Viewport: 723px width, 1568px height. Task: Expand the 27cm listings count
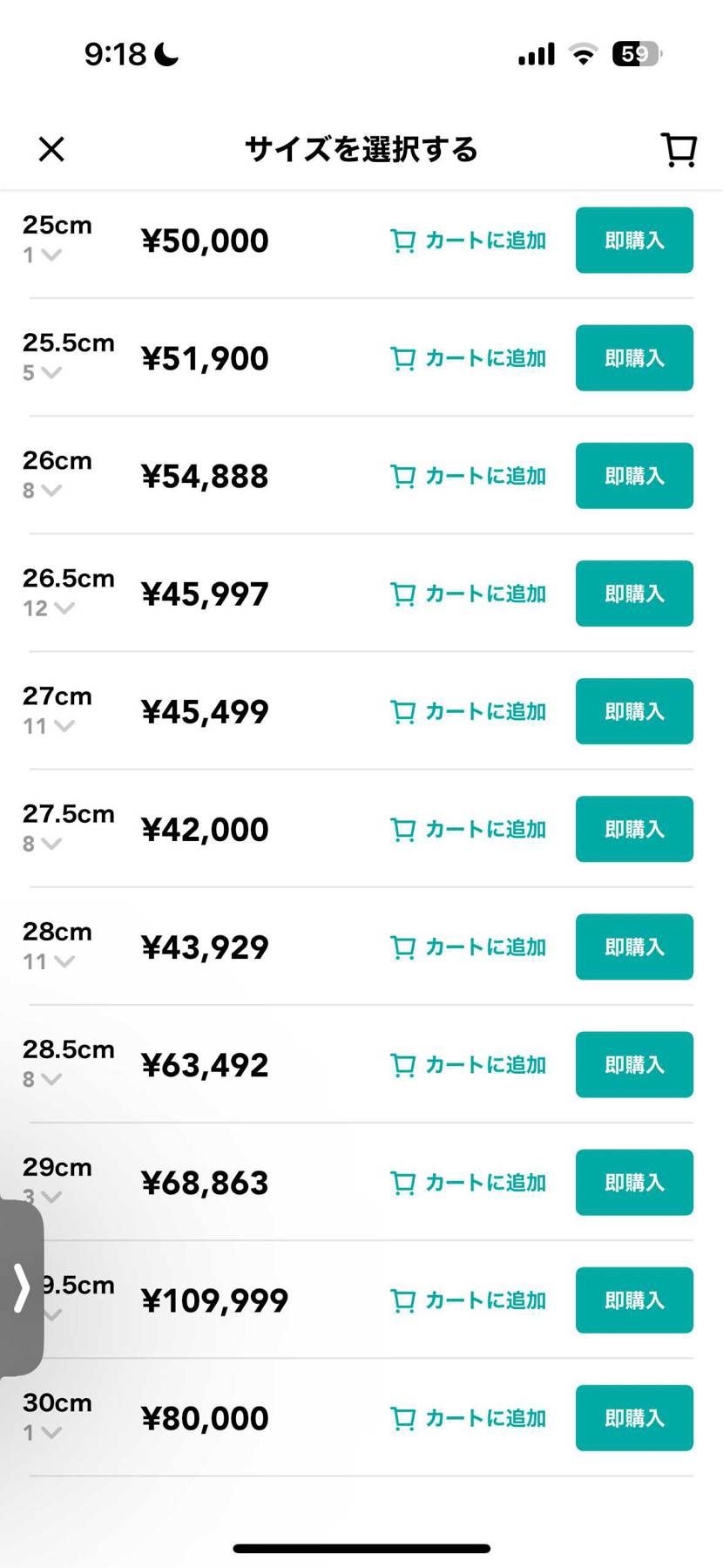coord(48,726)
